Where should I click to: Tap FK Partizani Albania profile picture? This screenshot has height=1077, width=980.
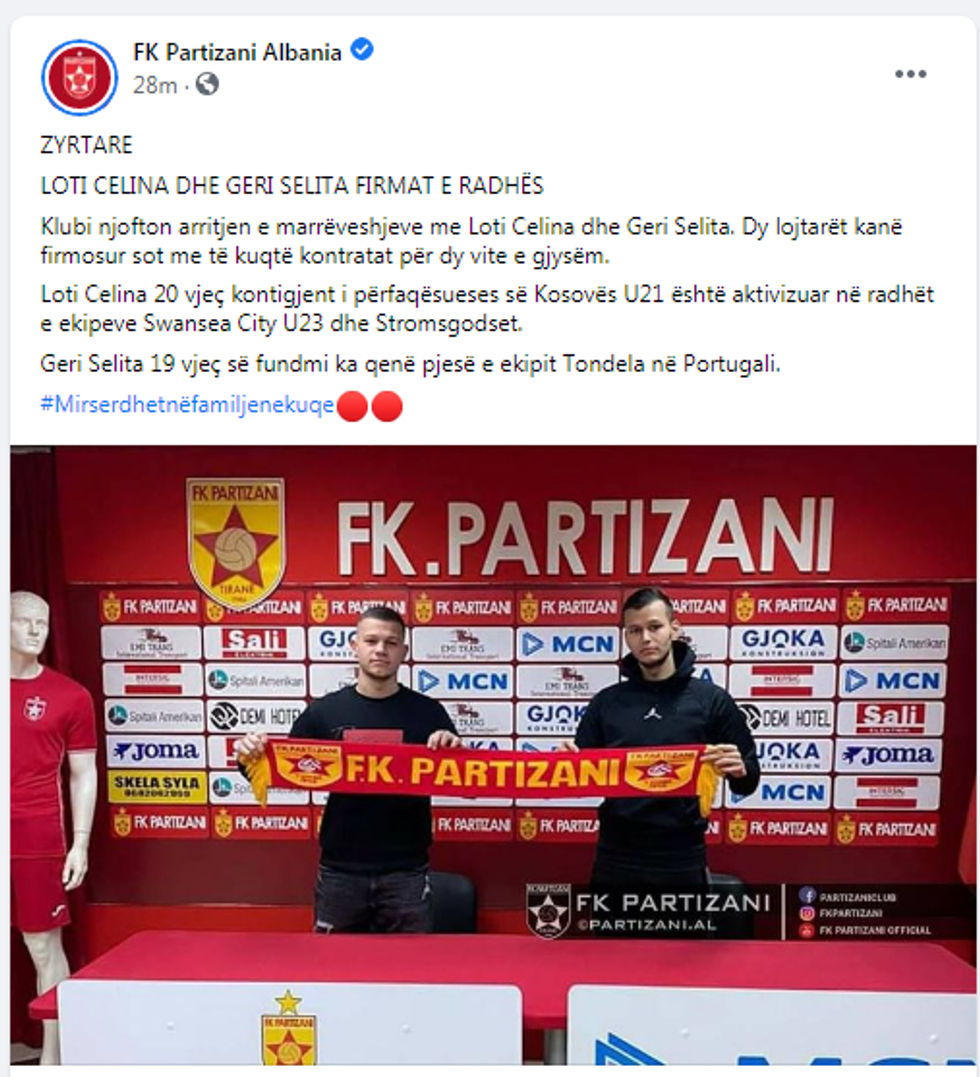pos(80,77)
